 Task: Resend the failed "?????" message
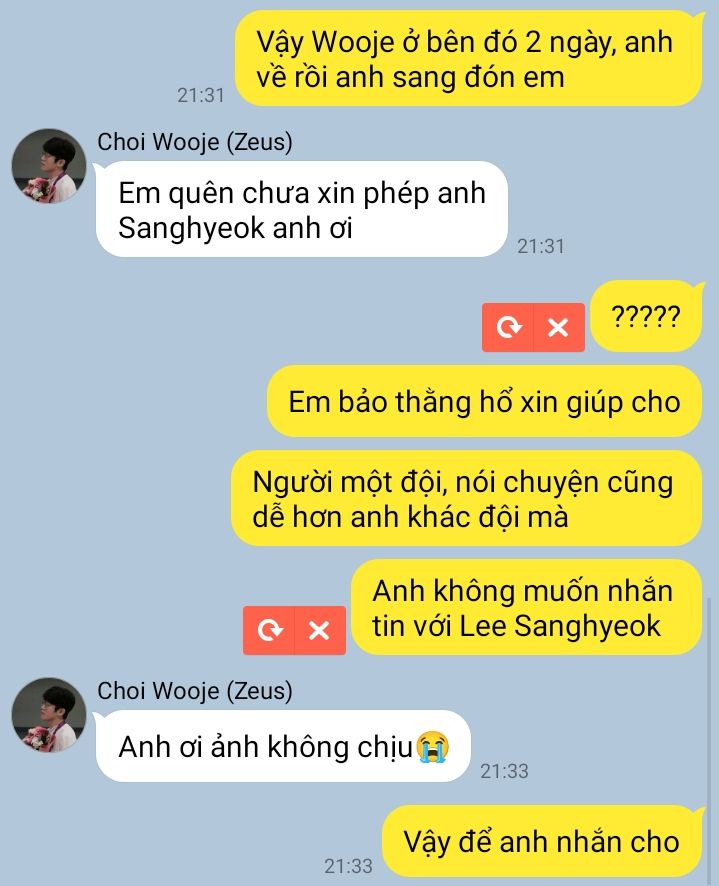pos(508,327)
